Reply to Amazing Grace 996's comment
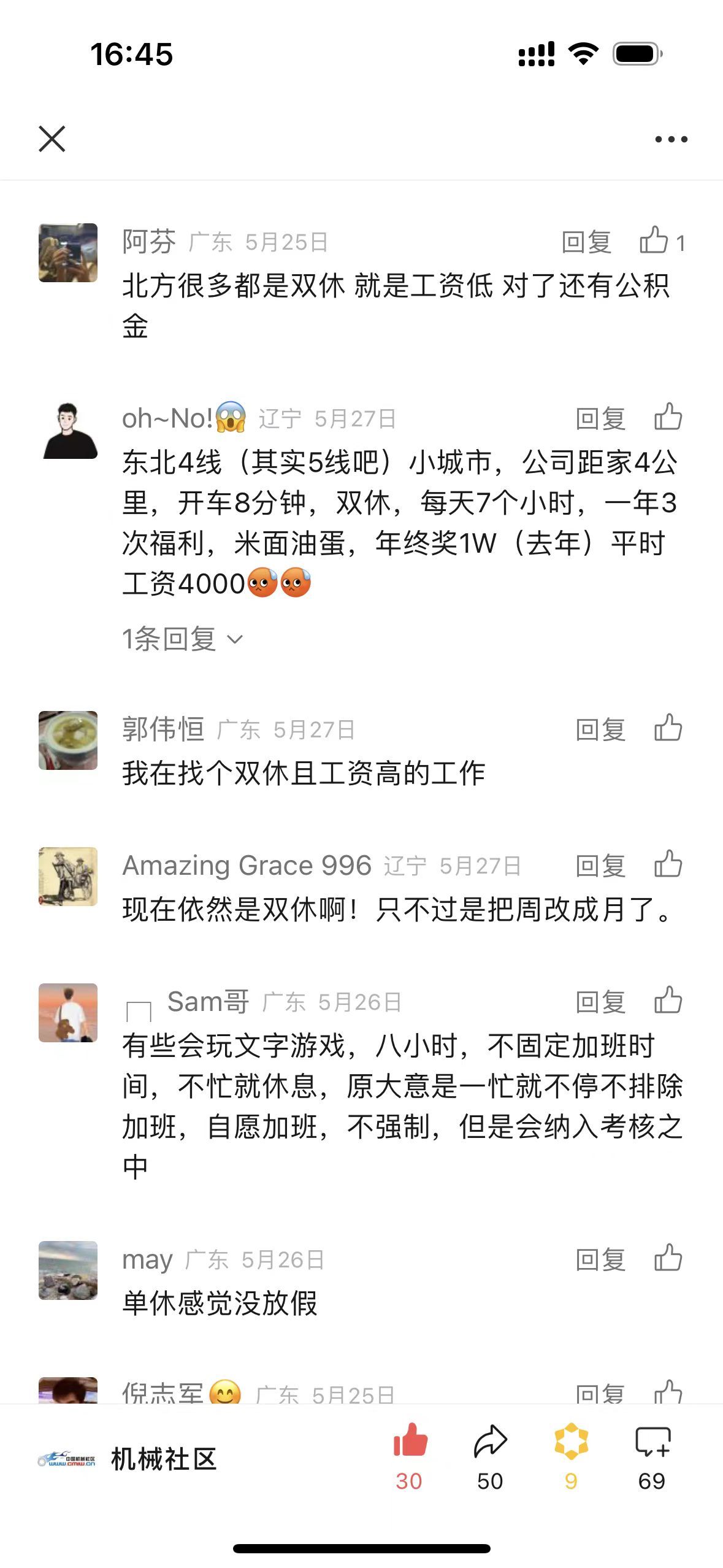723x1568 pixels. pos(600,866)
